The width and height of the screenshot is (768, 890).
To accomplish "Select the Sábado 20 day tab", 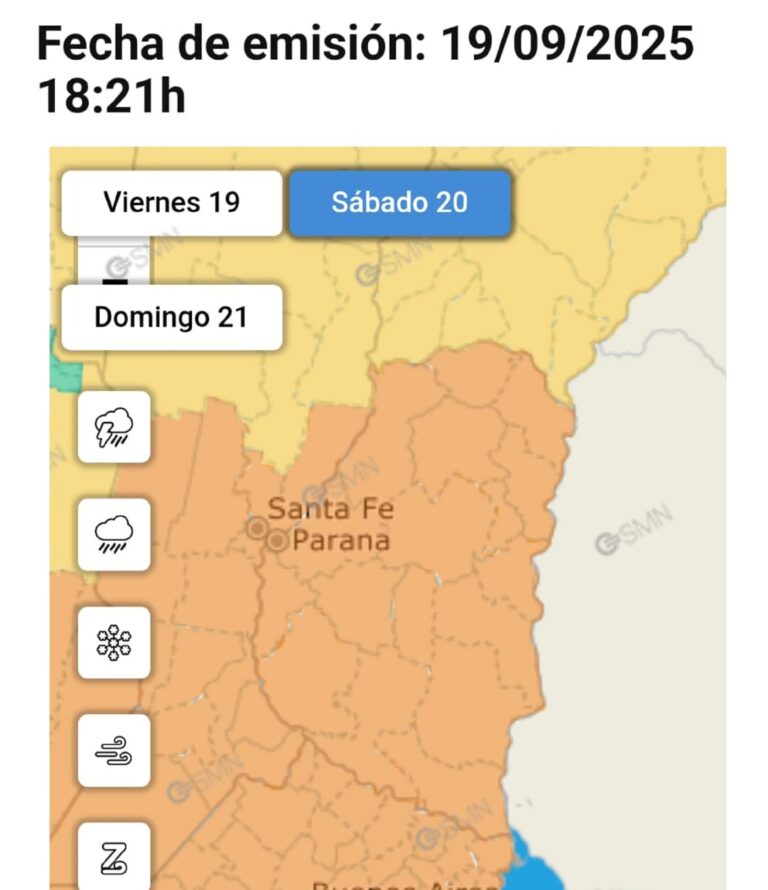I will (400, 203).
